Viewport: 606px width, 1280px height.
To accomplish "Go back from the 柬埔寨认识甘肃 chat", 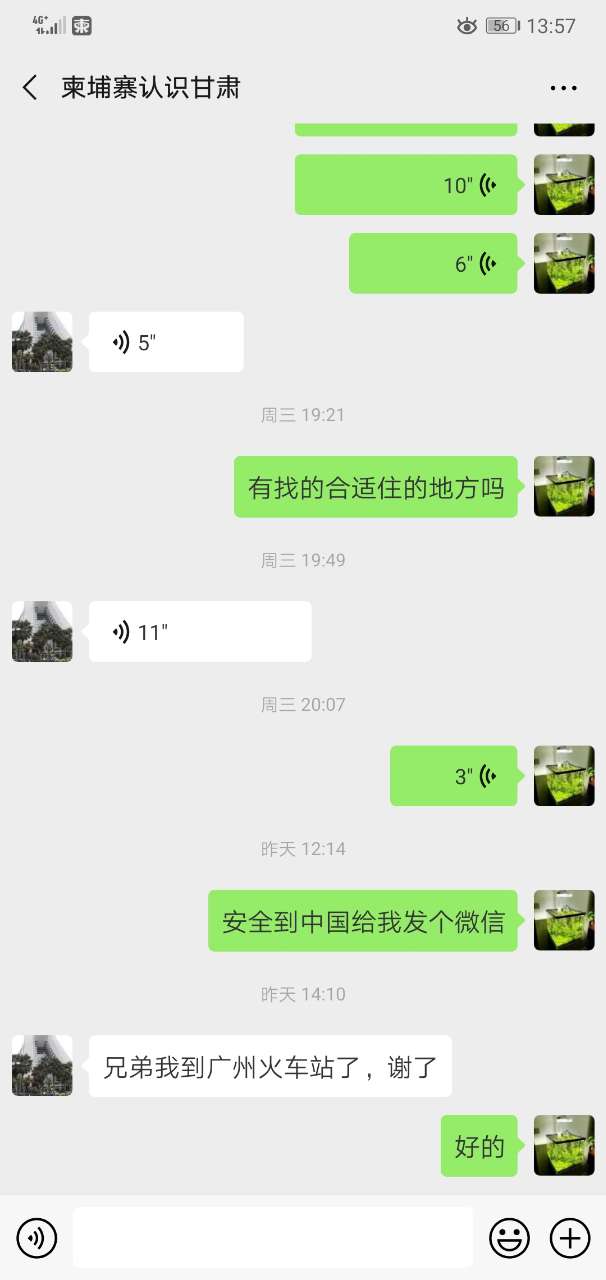I will point(30,88).
